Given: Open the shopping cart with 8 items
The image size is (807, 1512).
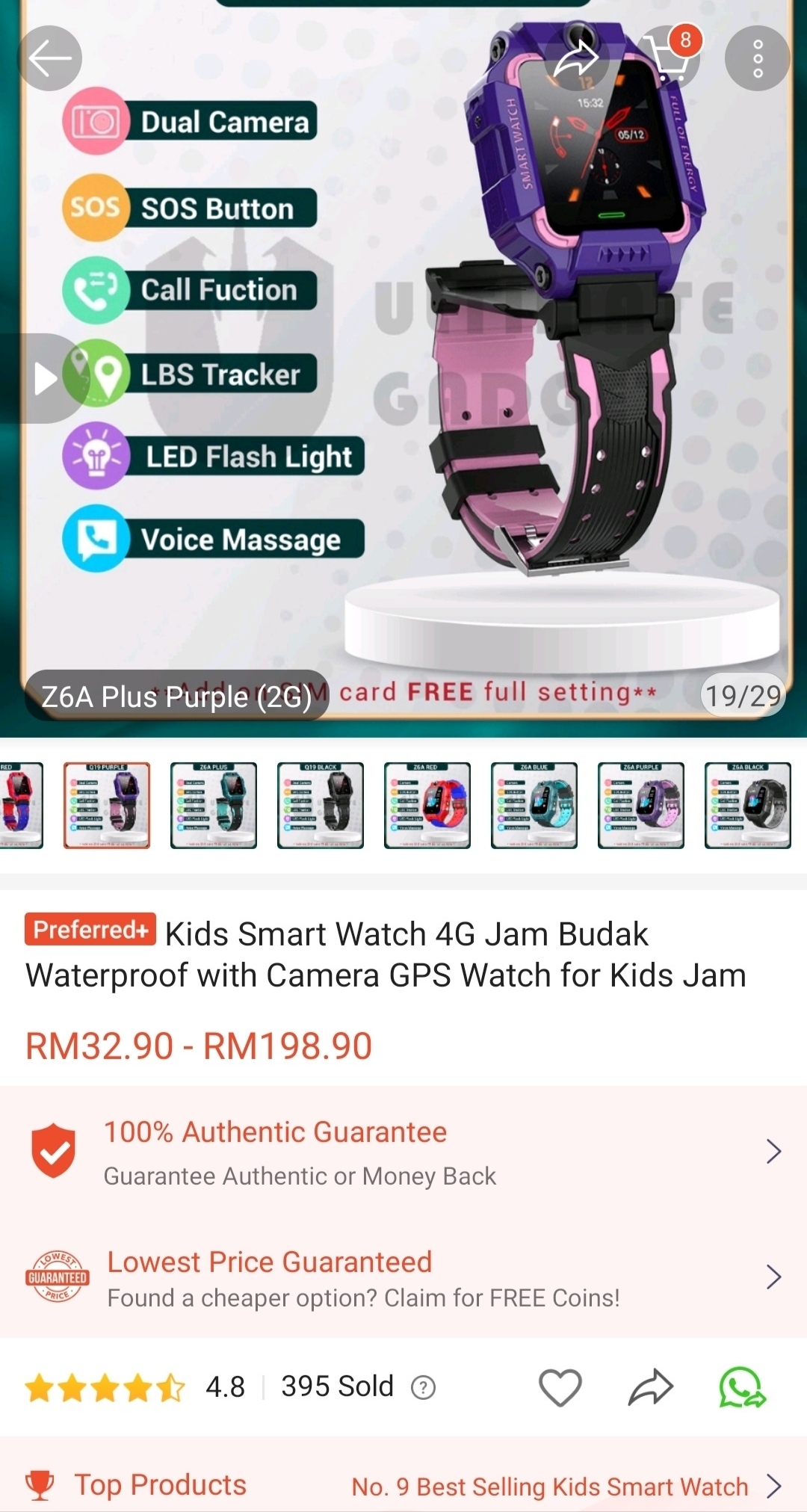Looking at the screenshot, I should tap(670, 57).
